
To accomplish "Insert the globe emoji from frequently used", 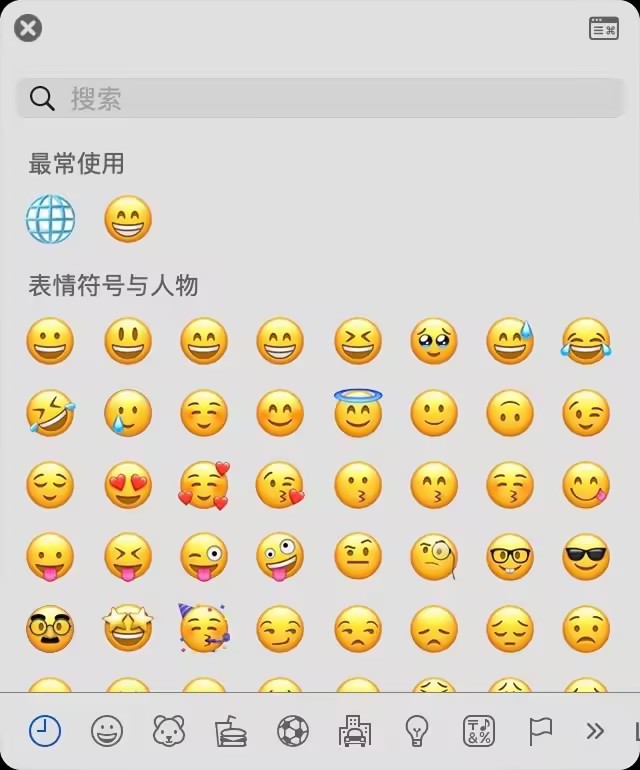I will pos(50,219).
